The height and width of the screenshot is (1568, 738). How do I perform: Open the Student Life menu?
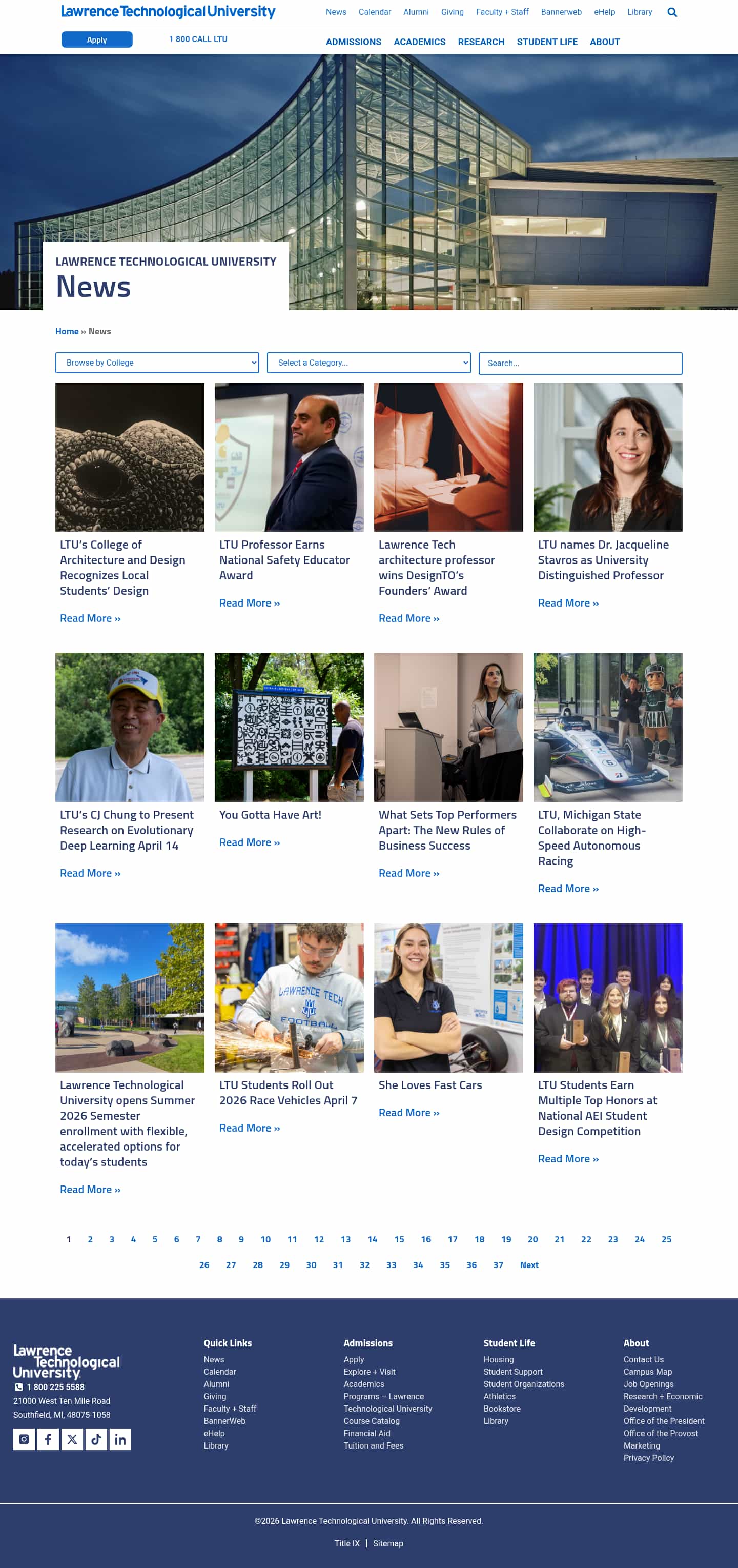coord(546,42)
